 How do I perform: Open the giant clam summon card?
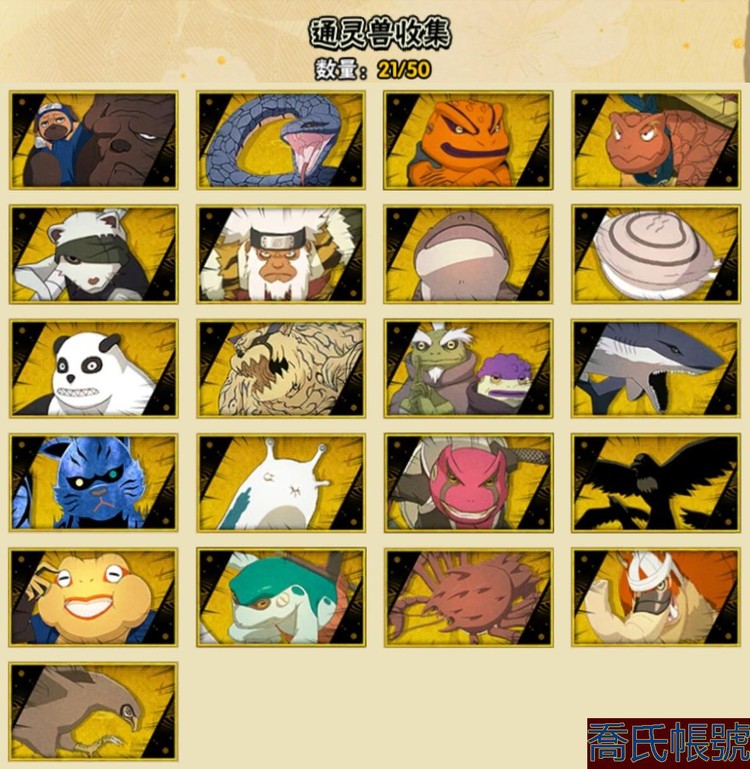tap(656, 254)
